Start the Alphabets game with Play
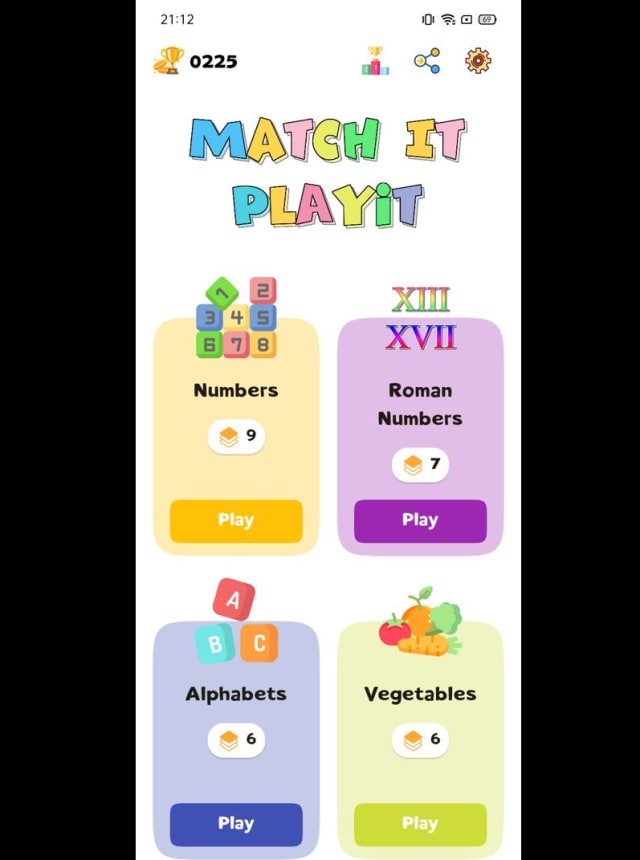640x860 pixels. (236, 824)
